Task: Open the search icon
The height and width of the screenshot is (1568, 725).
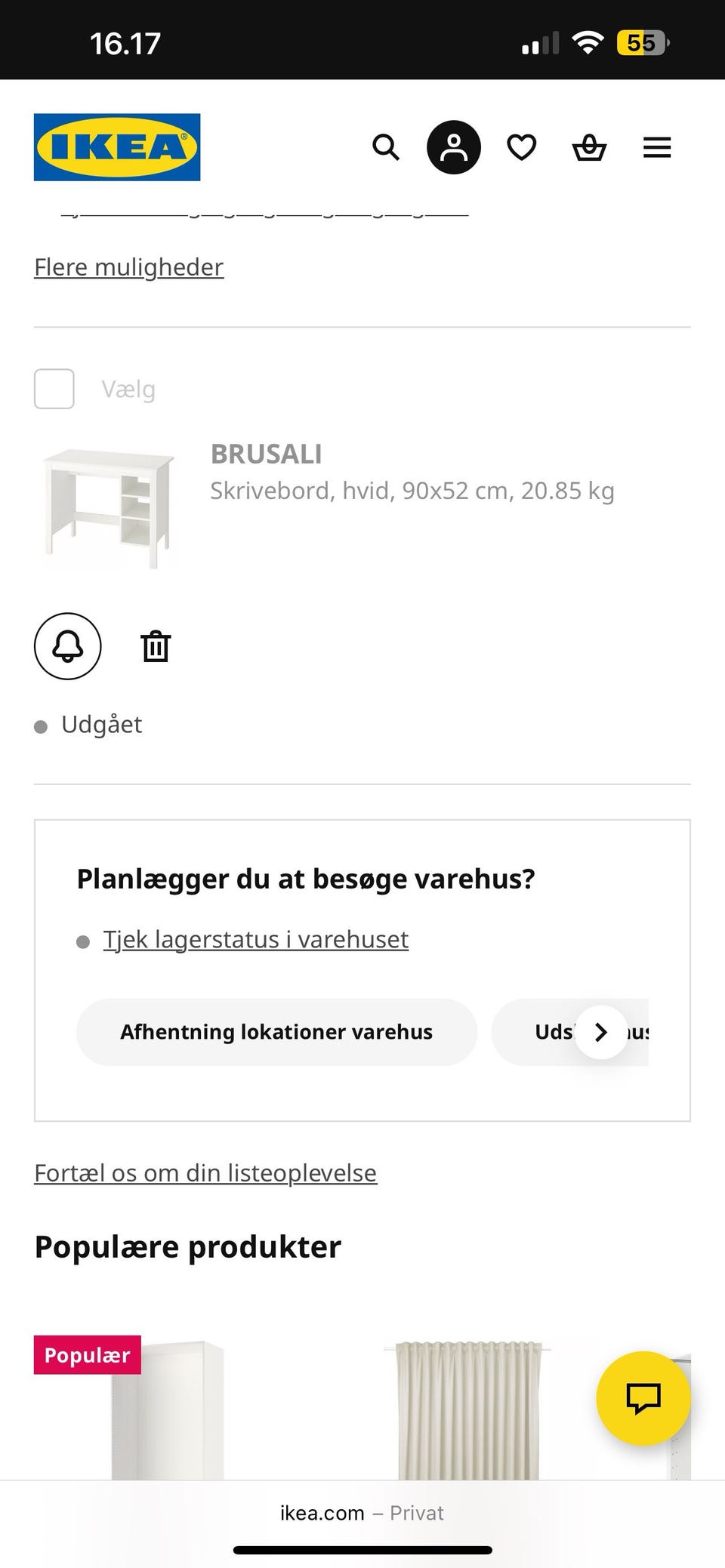Action: (385, 148)
